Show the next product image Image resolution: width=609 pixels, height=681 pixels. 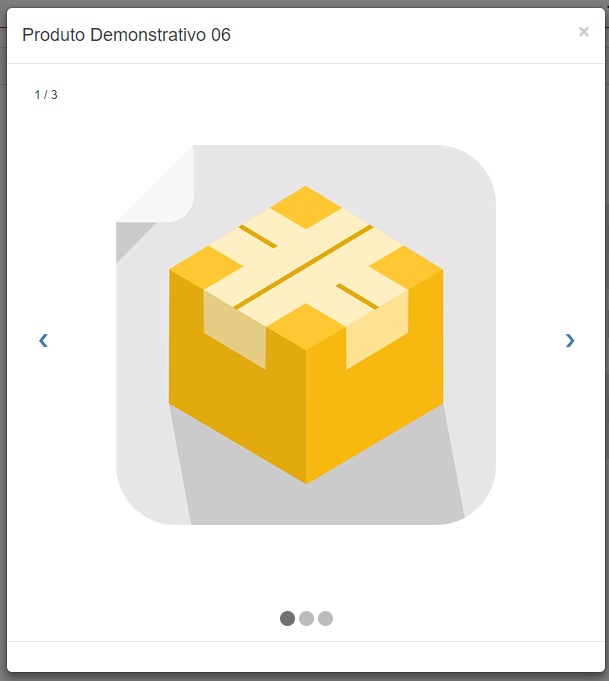tap(570, 340)
